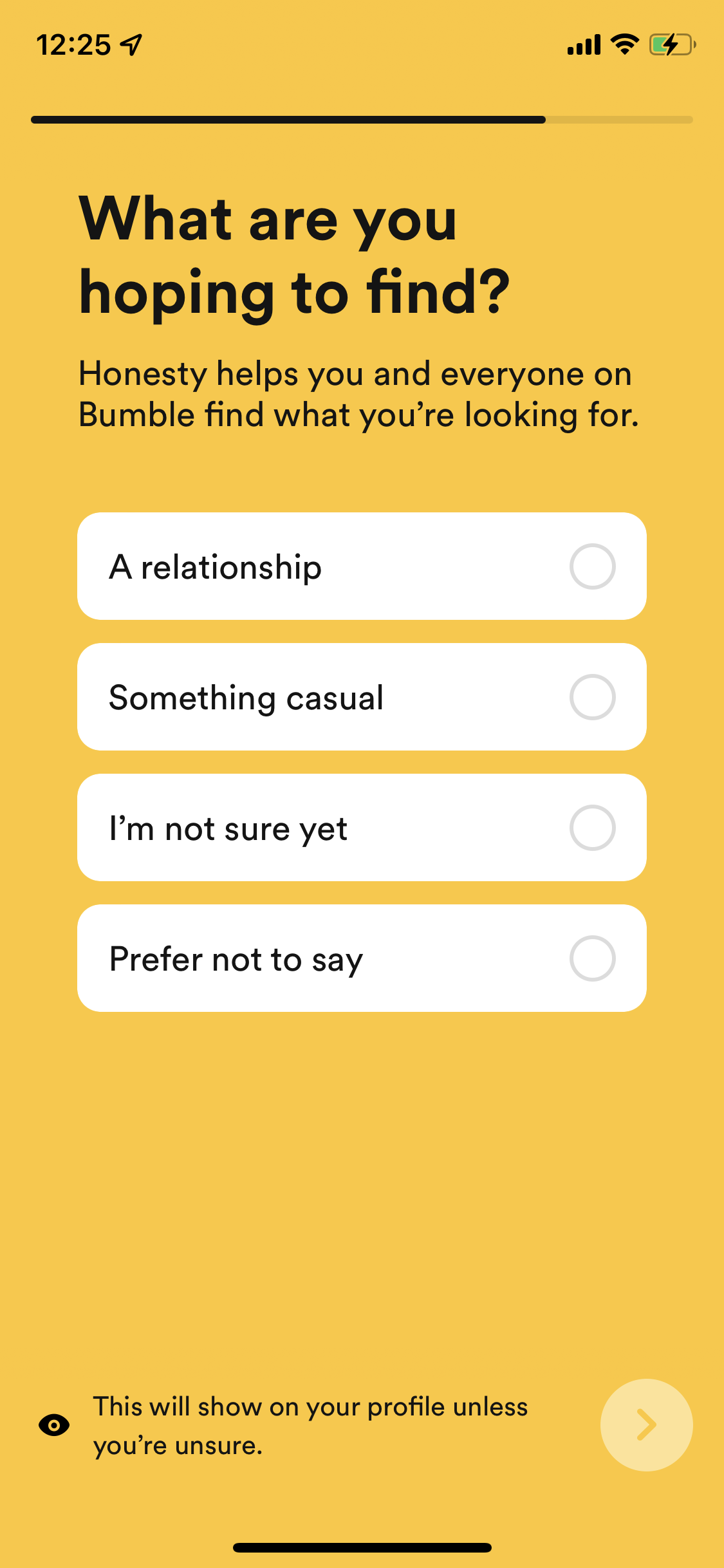Select 'Something casual' as your answer

(x=592, y=697)
